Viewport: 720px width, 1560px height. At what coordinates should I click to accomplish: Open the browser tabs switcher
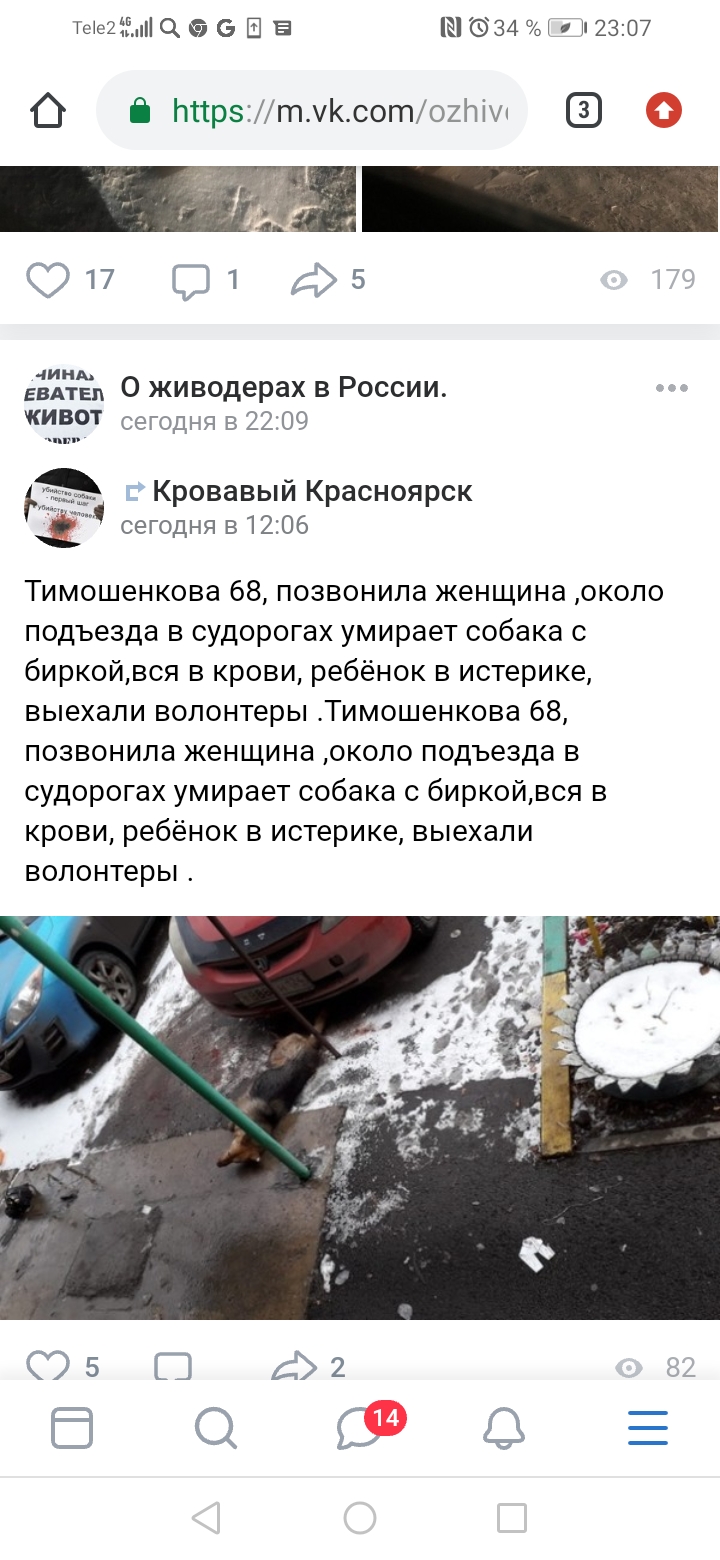point(584,110)
